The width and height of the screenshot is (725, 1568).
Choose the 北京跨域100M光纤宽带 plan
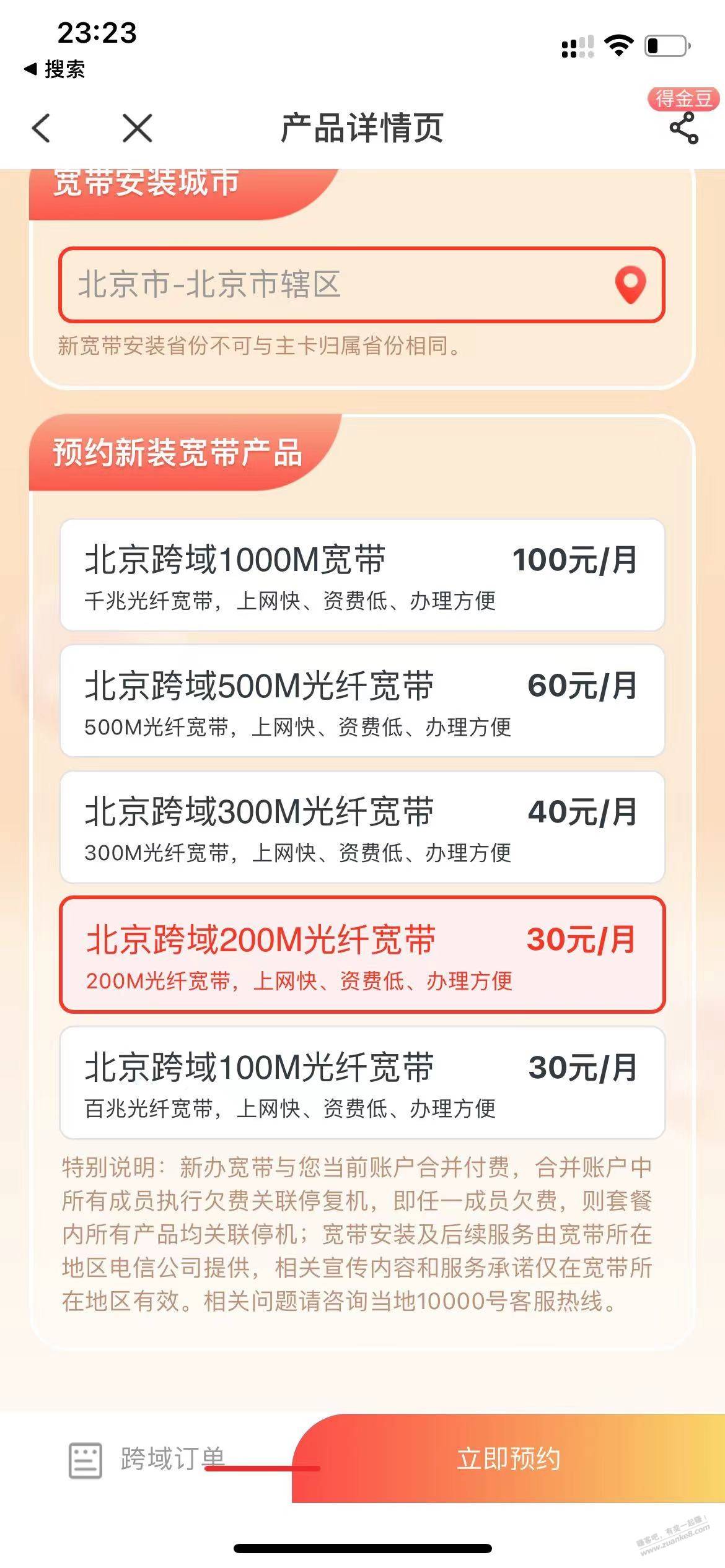361,1082
